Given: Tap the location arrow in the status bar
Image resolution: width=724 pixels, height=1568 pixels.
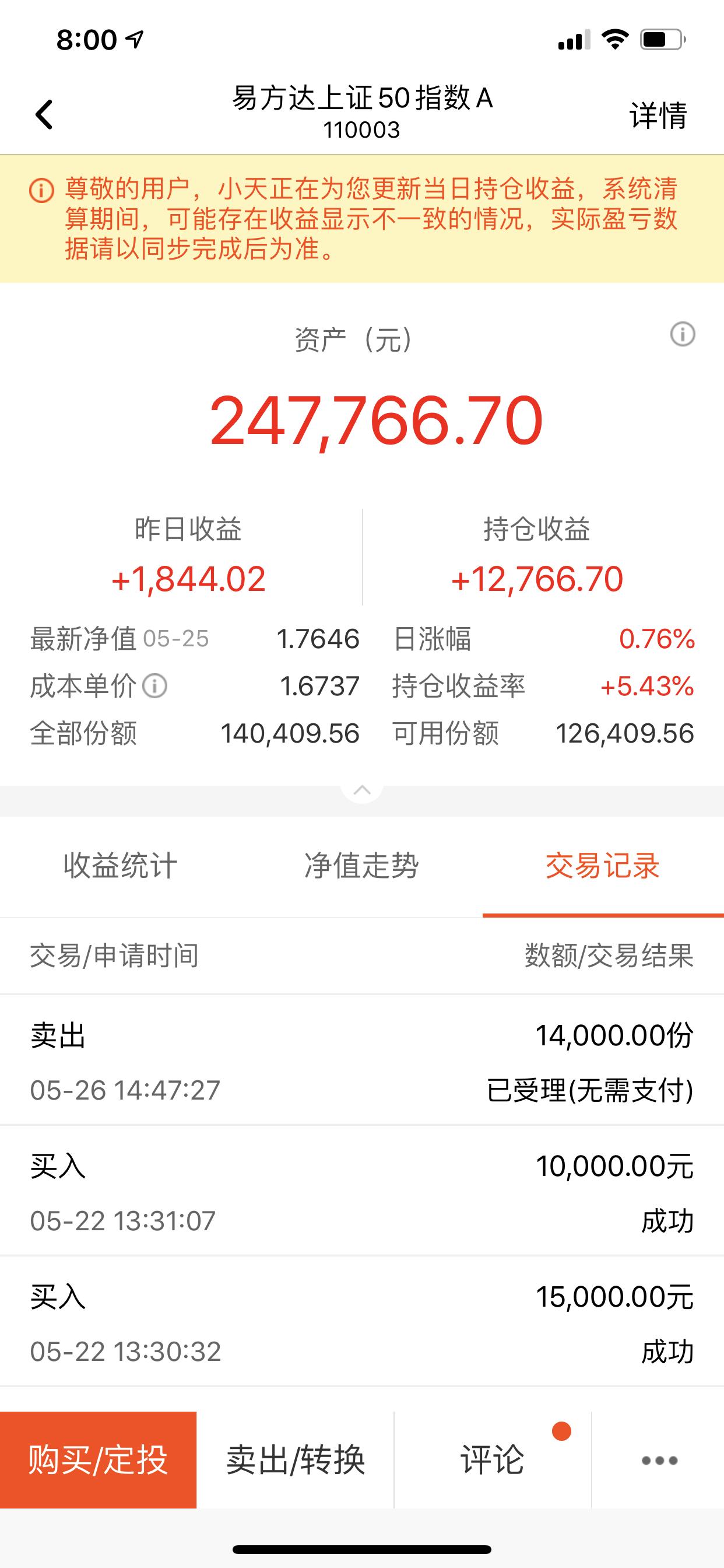Looking at the screenshot, I should 133,38.
